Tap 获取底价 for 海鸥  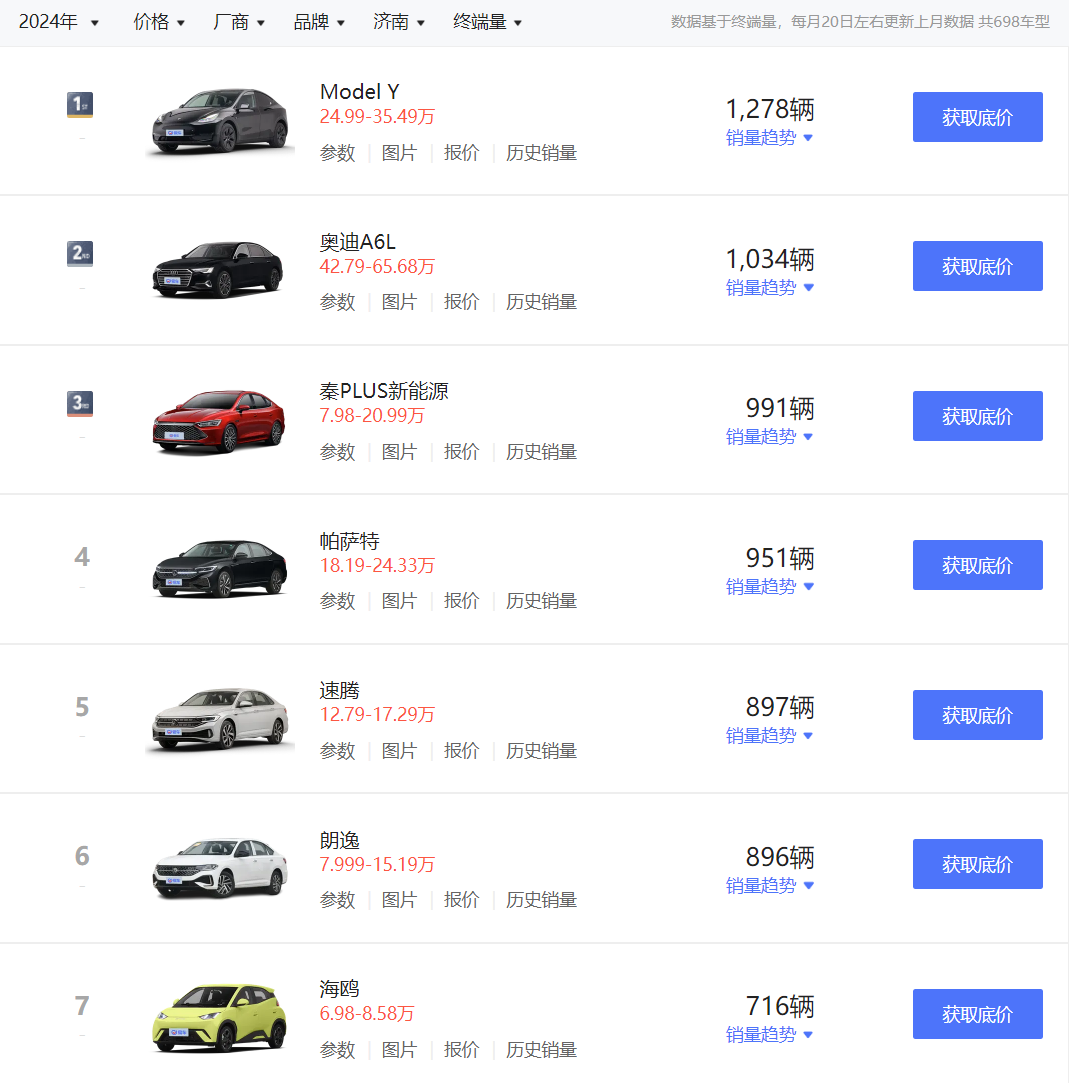(x=977, y=1014)
